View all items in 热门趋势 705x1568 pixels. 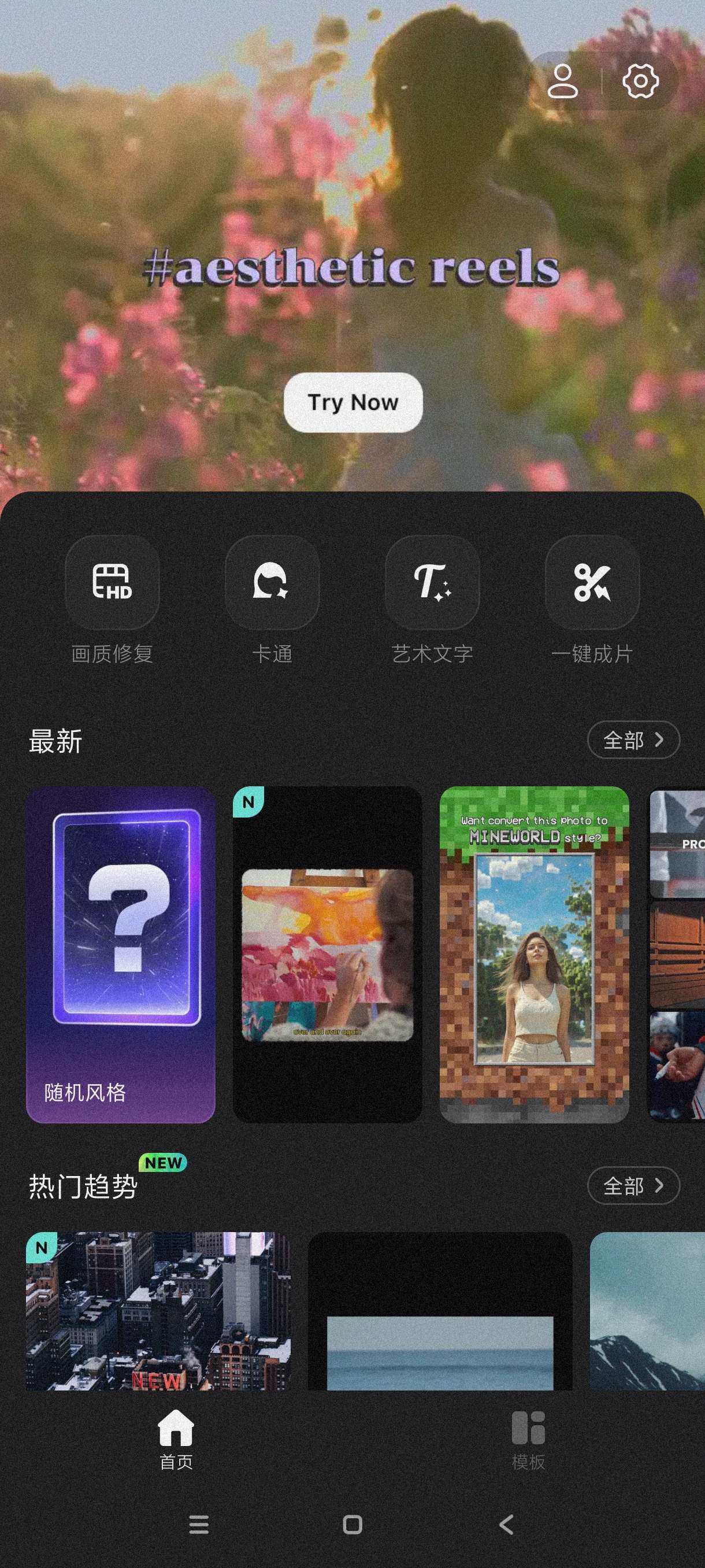click(633, 1186)
